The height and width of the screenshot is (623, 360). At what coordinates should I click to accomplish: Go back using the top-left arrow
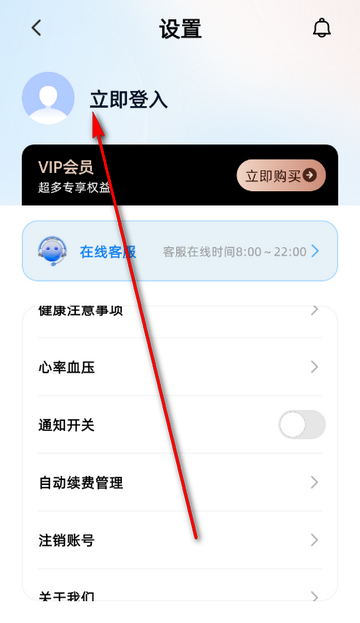(x=37, y=28)
